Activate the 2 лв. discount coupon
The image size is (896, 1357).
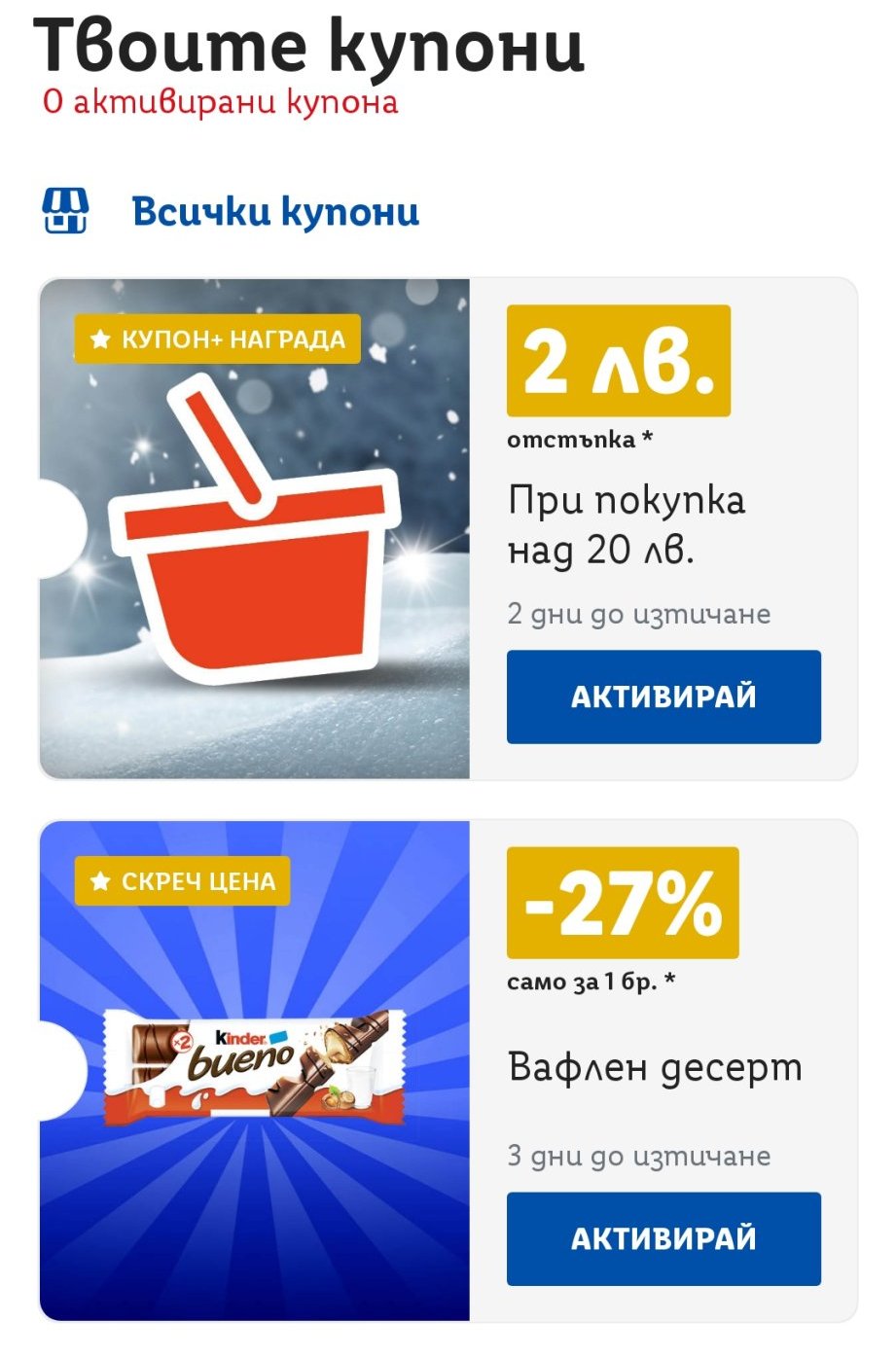663,696
